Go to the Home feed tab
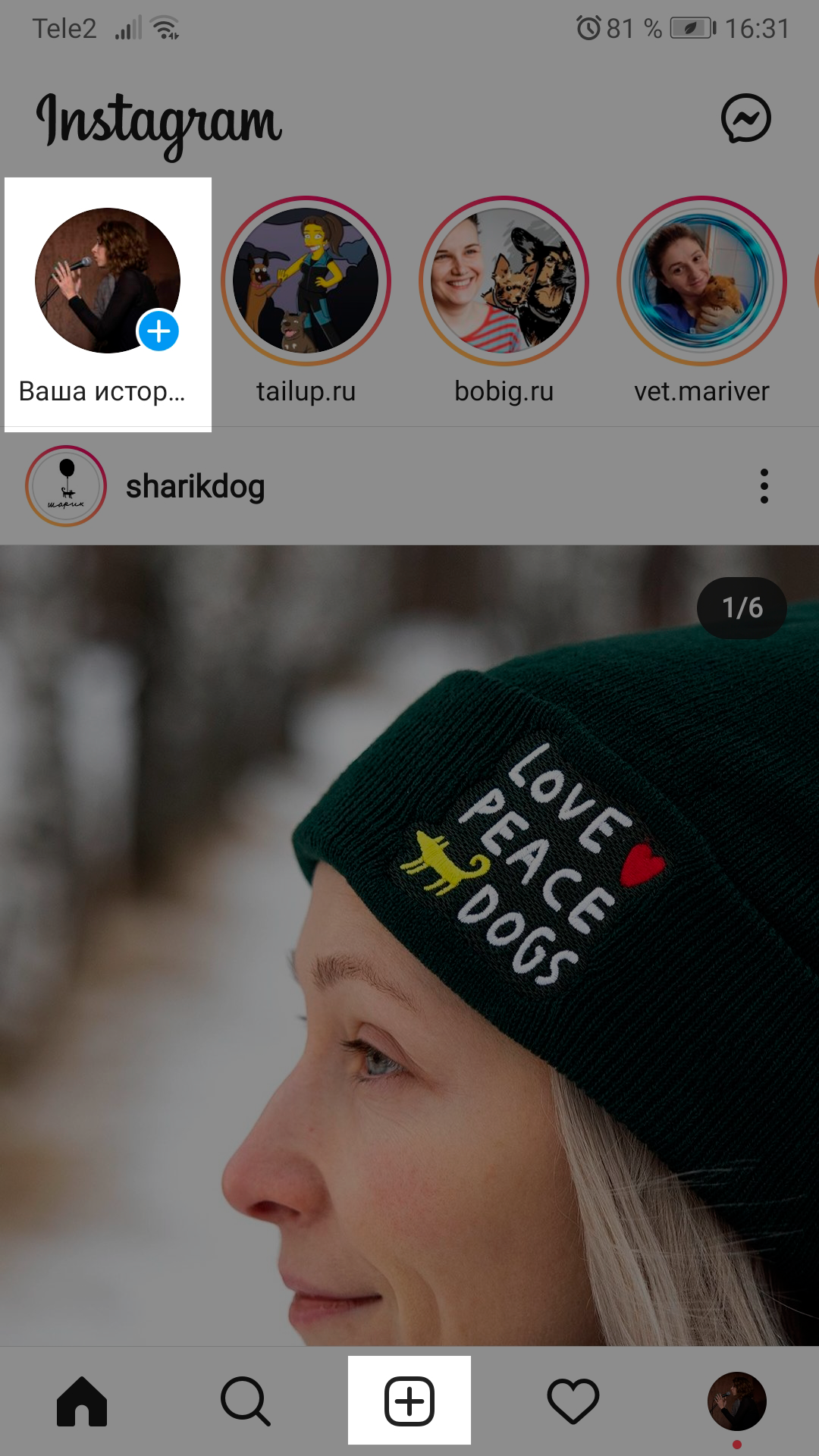This screenshot has width=819, height=1456. (82, 1401)
